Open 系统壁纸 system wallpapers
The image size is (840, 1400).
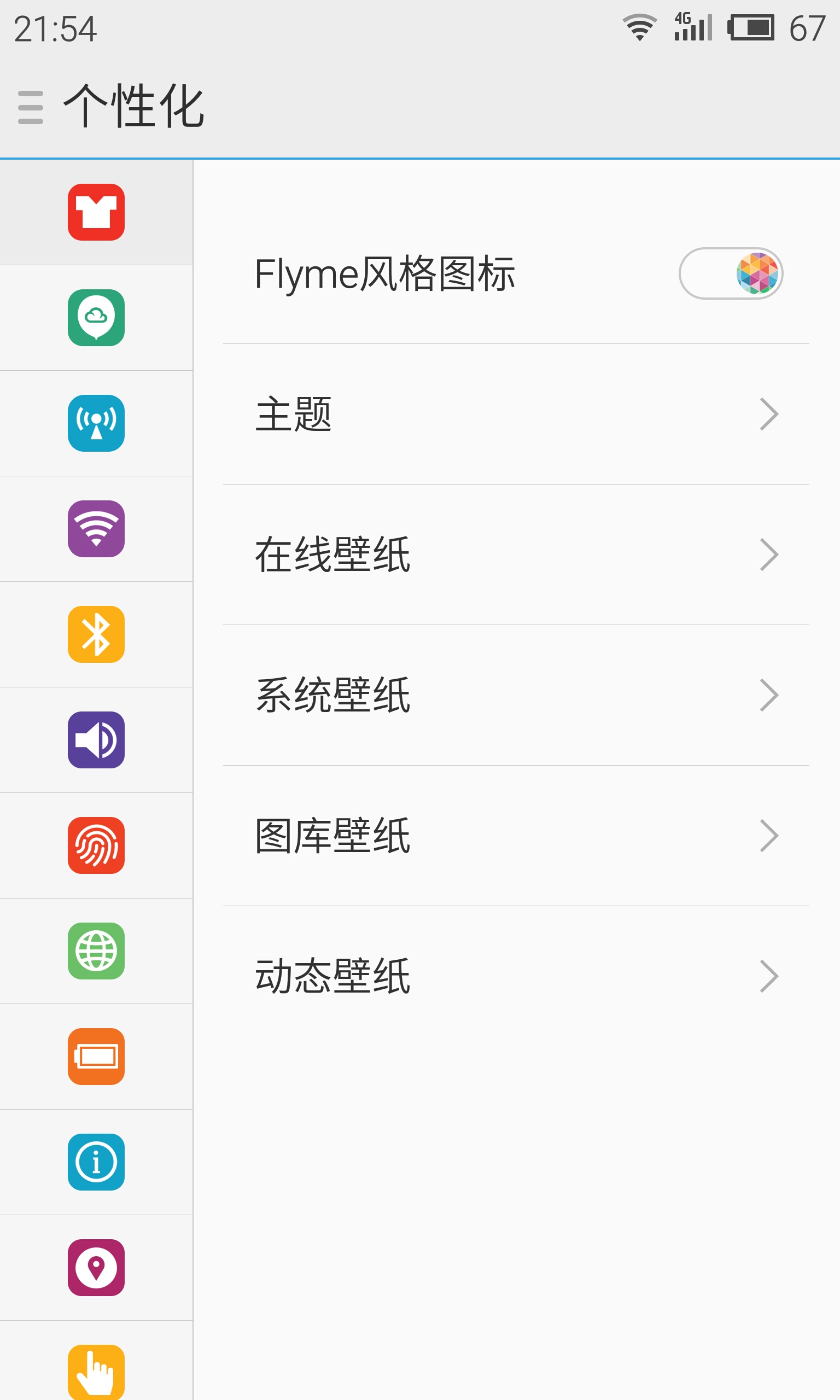click(x=516, y=695)
